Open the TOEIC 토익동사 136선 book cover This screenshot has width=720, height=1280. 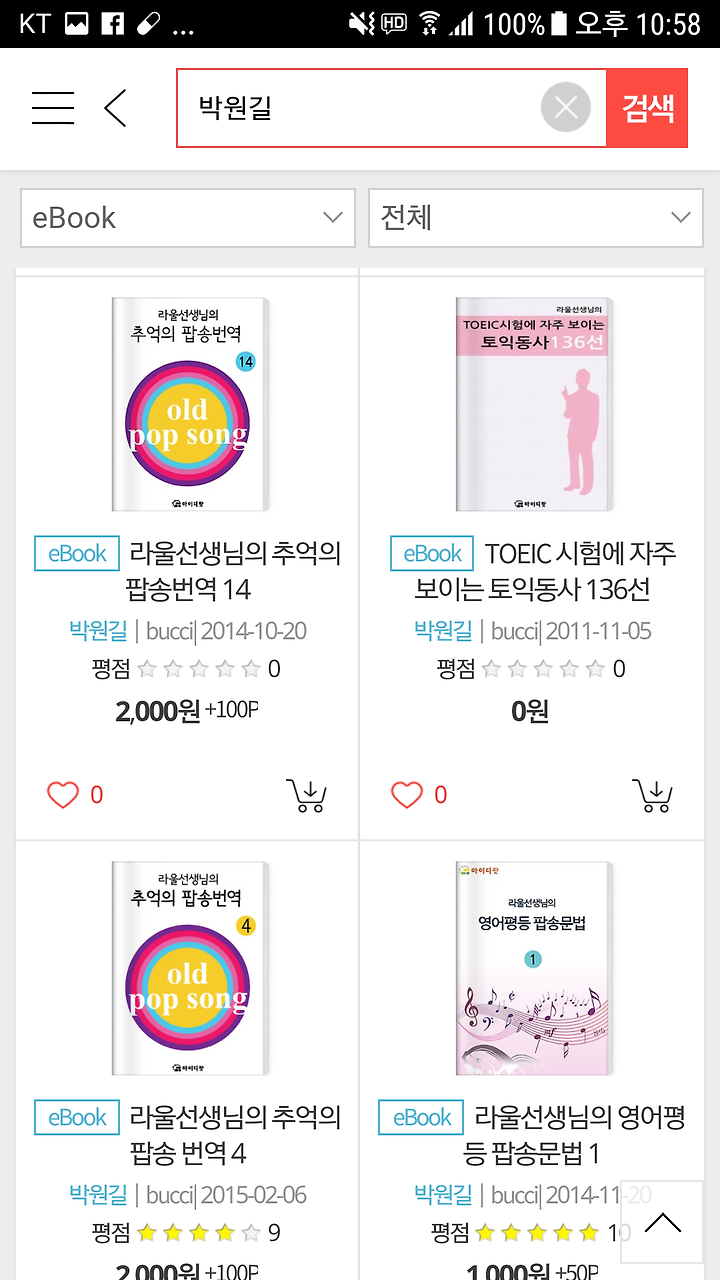pos(534,404)
